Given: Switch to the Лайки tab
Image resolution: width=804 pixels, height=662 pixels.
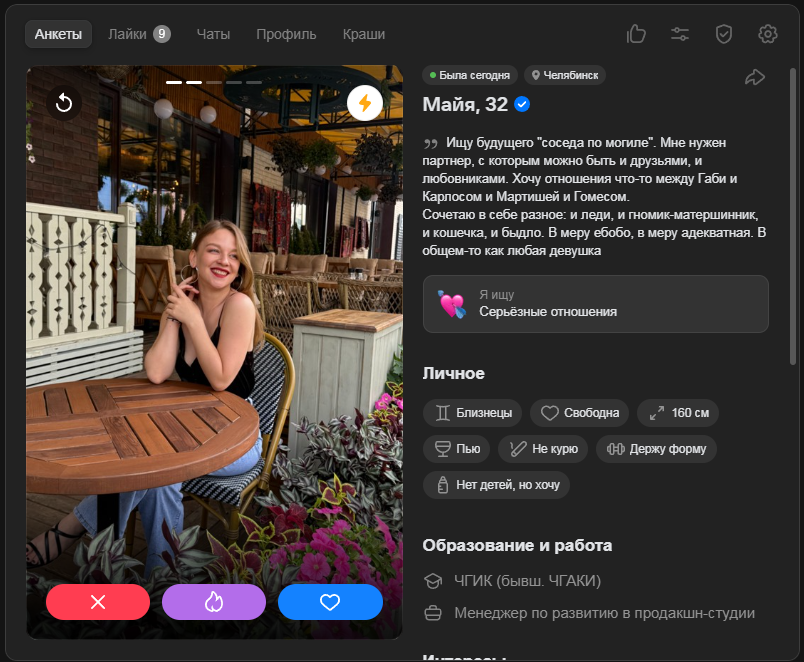Looking at the screenshot, I should coord(138,34).
